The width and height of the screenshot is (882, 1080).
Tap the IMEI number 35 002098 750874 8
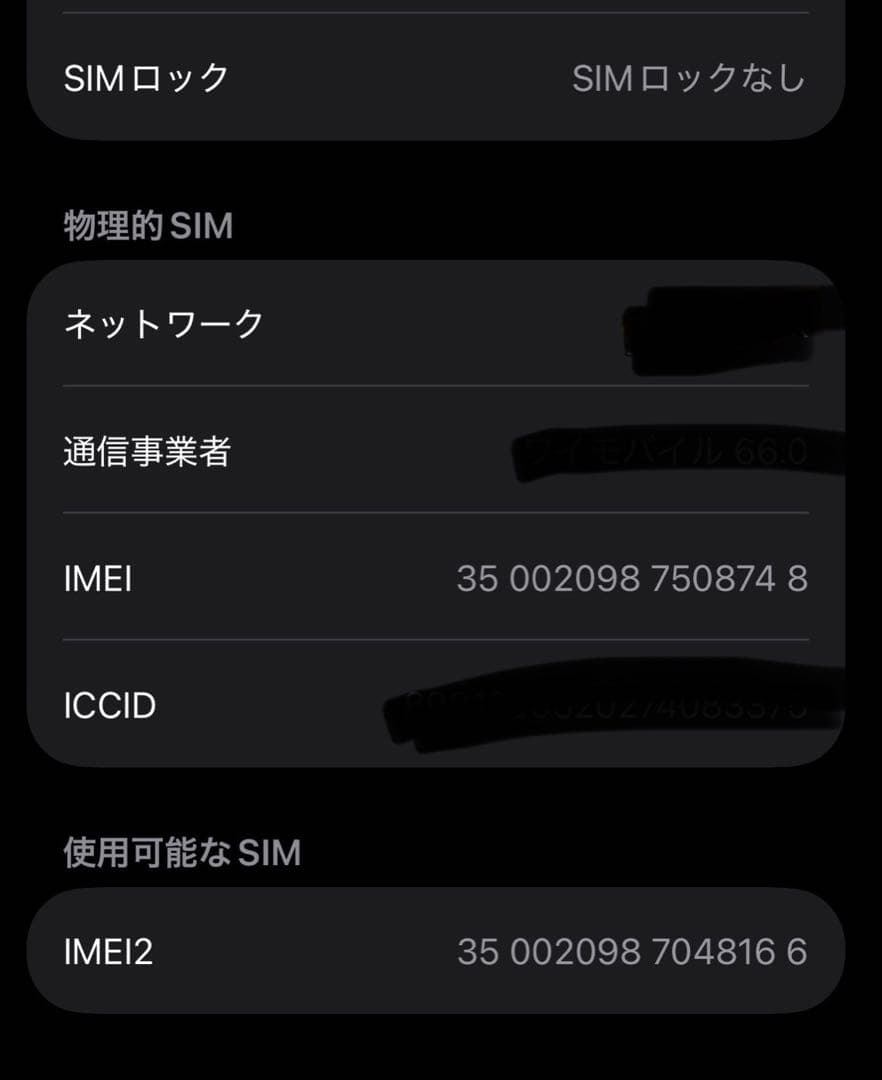(x=630, y=578)
